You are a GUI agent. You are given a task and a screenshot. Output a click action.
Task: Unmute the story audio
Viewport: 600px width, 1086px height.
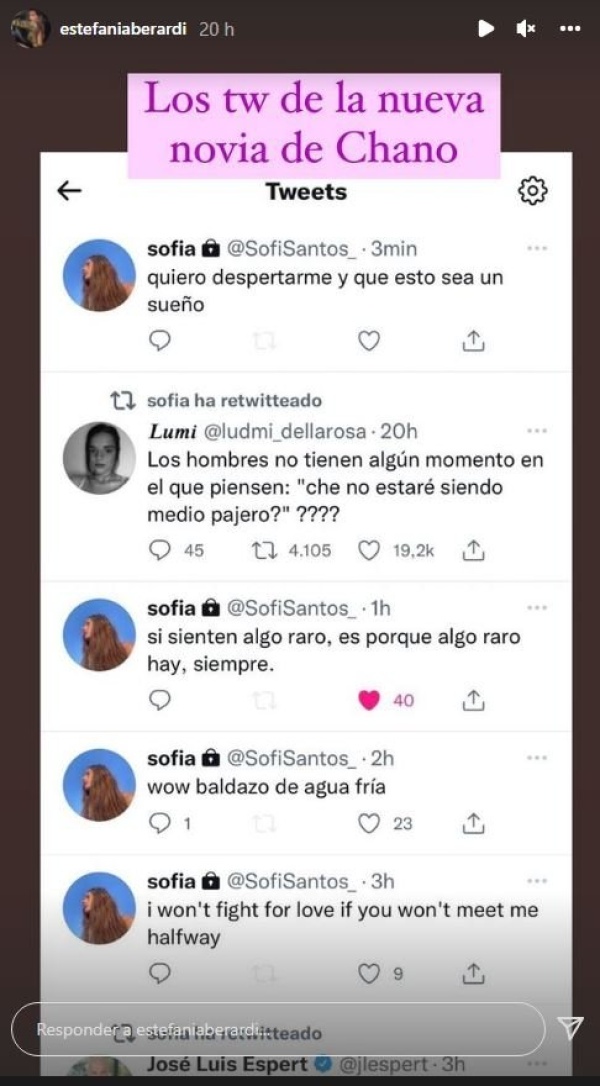[x=526, y=29]
